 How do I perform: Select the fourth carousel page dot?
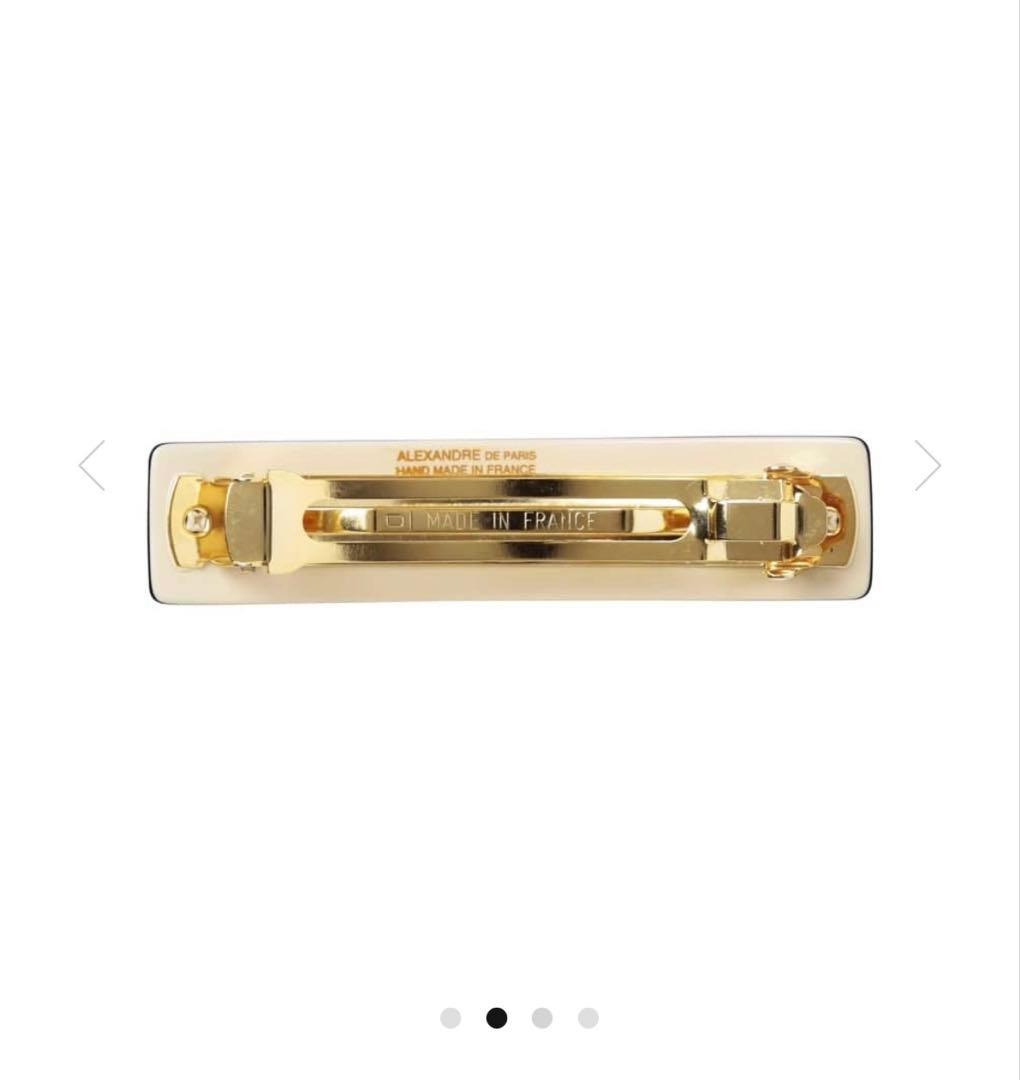pos(588,1018)
